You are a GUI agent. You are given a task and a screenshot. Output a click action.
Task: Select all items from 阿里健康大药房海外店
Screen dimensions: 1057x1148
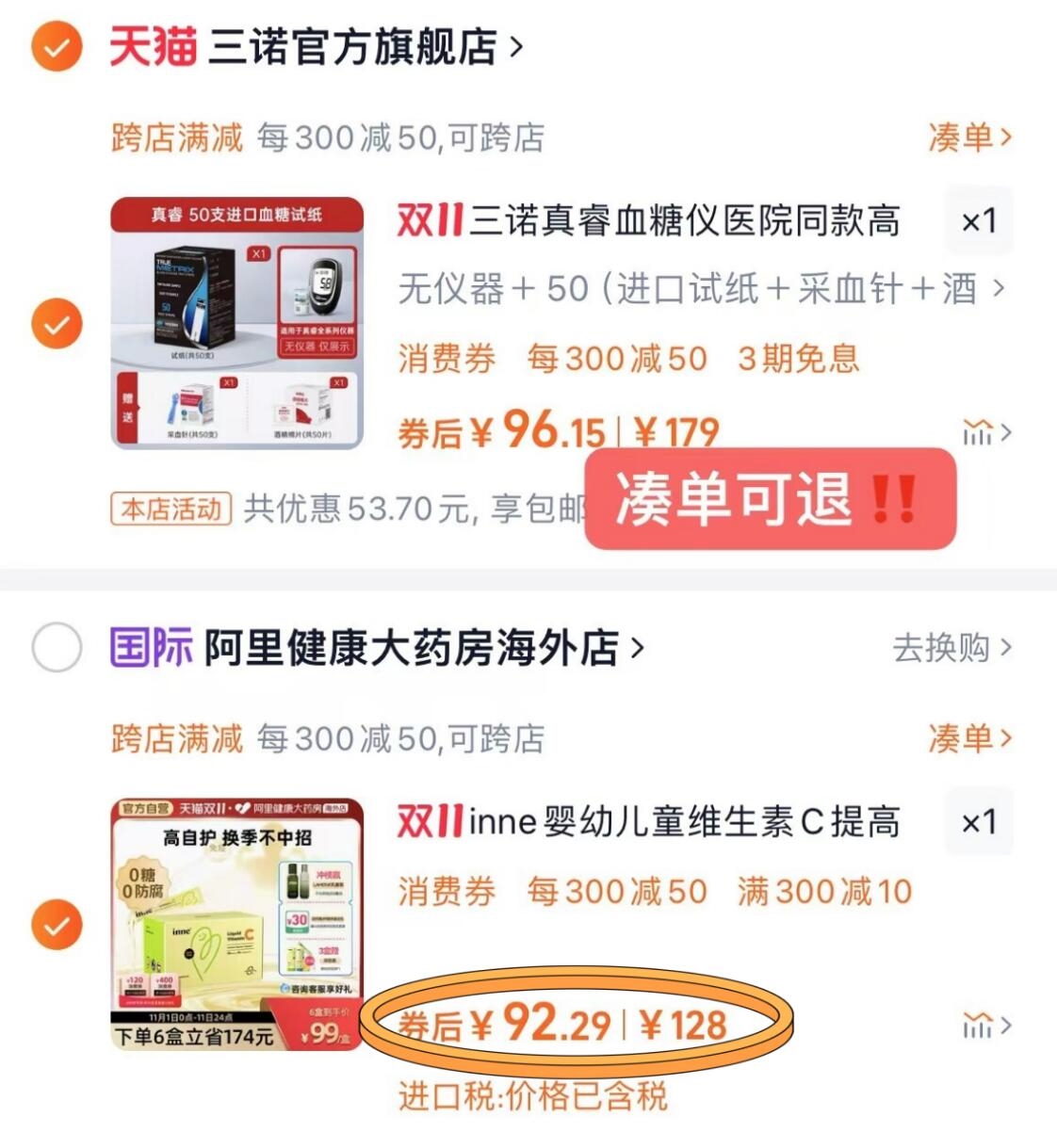tap(57, 648)
